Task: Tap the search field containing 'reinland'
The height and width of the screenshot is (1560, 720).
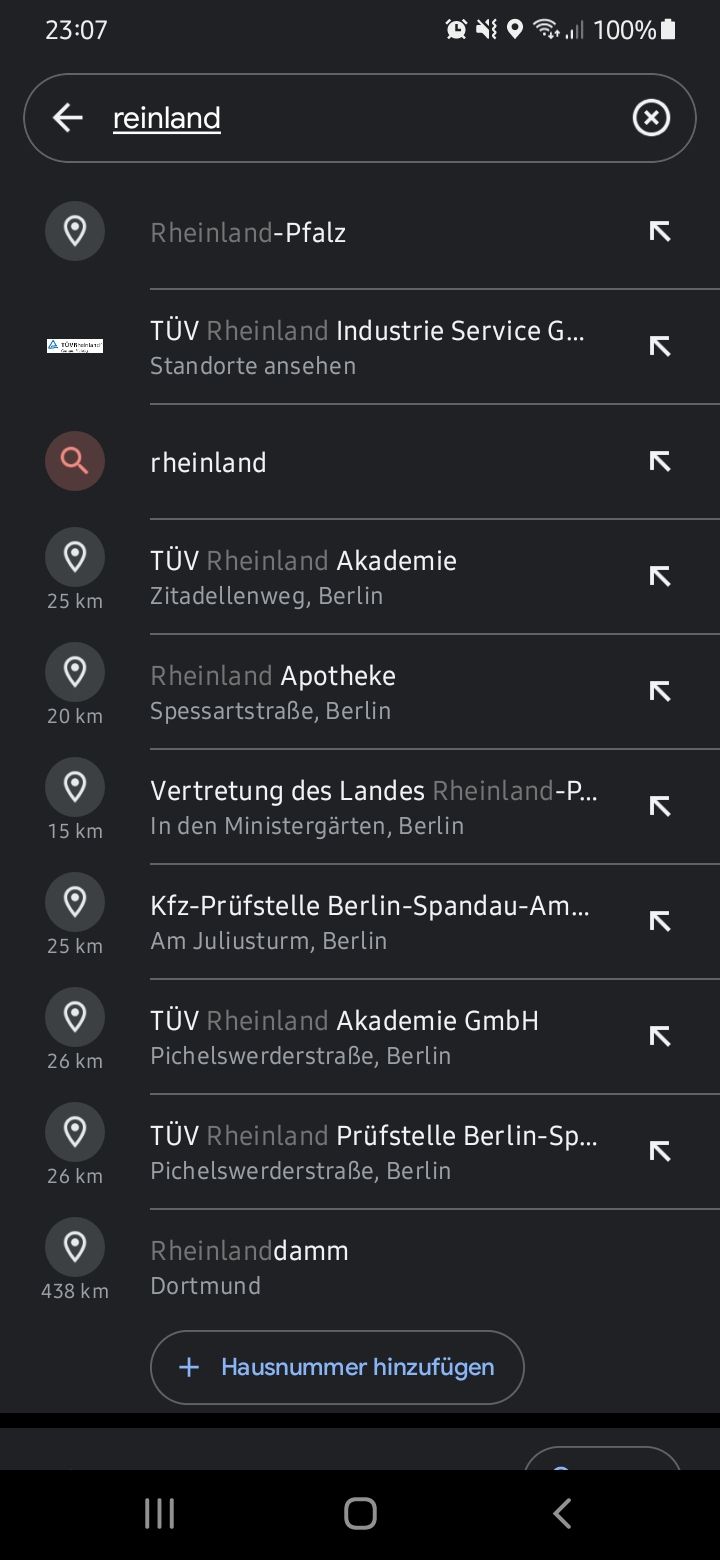Action: tap(360, 118)
